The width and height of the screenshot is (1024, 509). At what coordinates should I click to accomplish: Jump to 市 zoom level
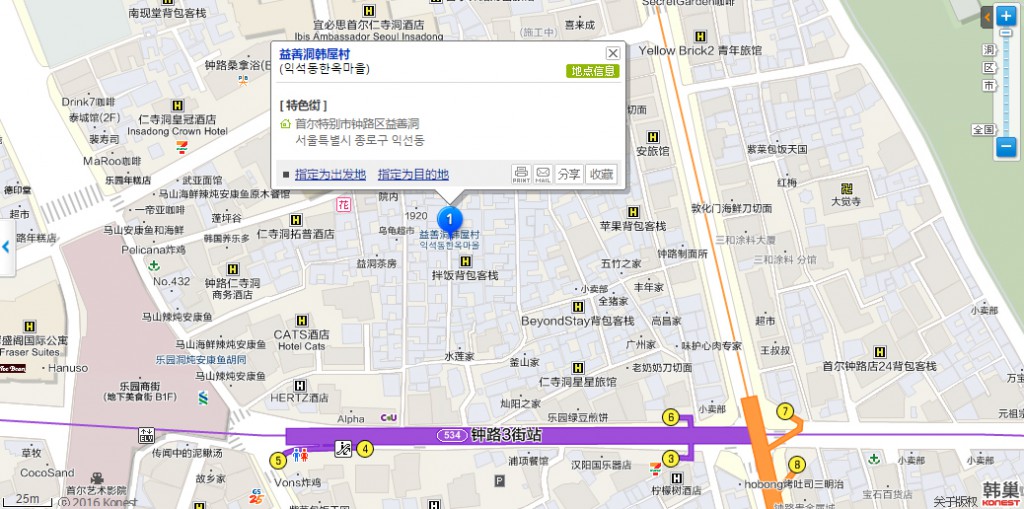988,86
